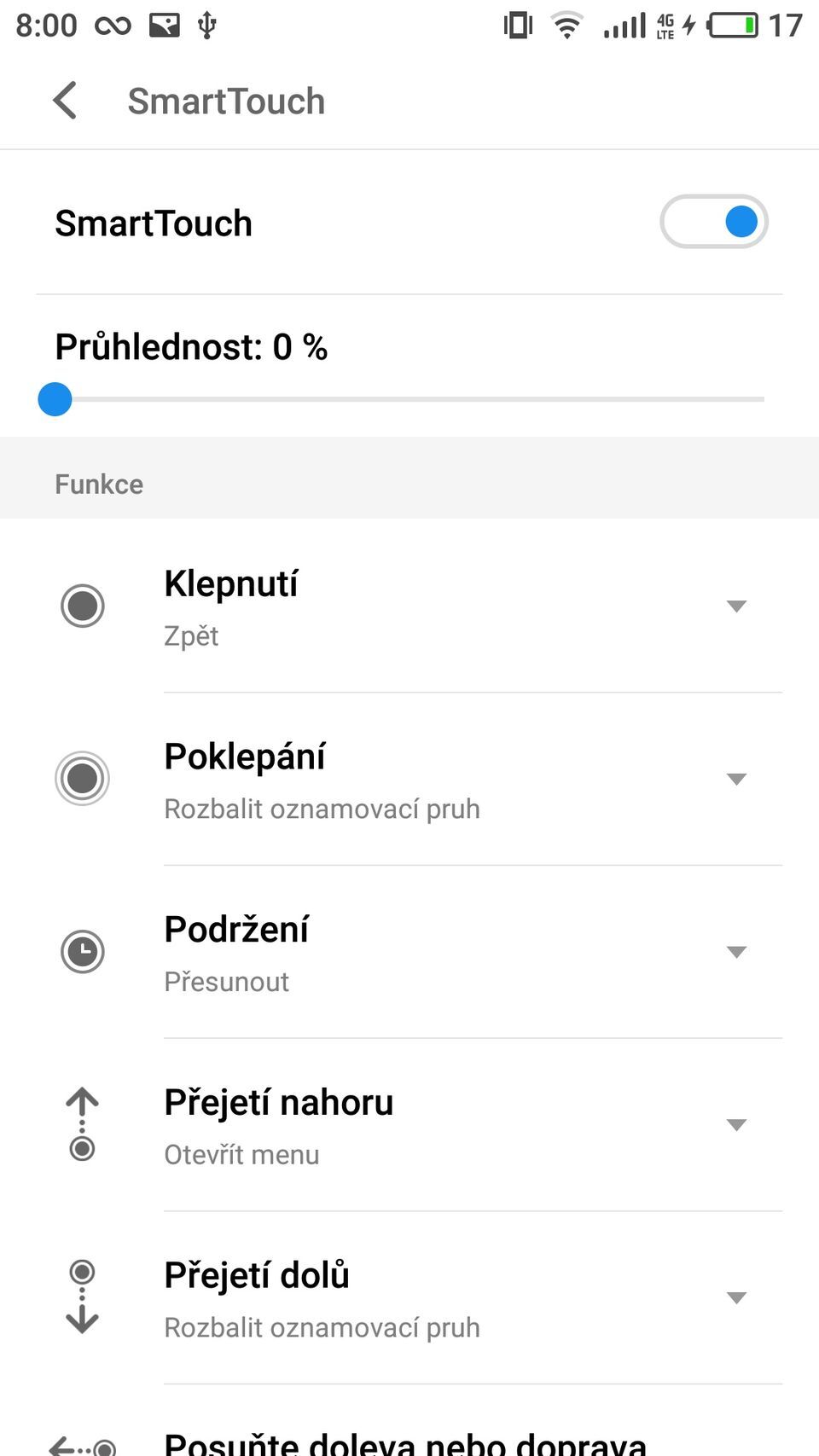Select the Podržení hold clock icon
The width and height of the screenshot is (819, 1456).
pos(82,951)
